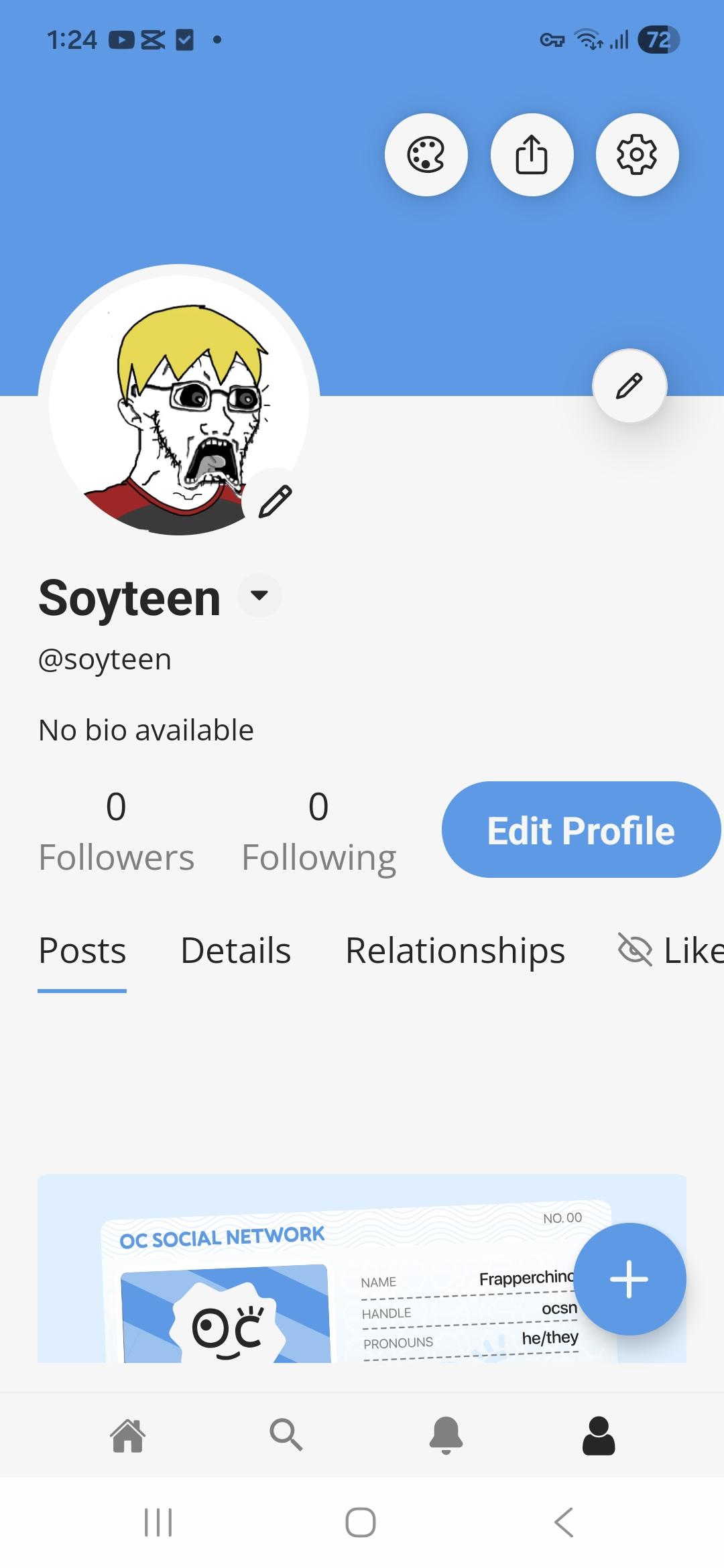Open search from the bottom bar
This screenshot has height=1568, width=724.
[286, 1435]
